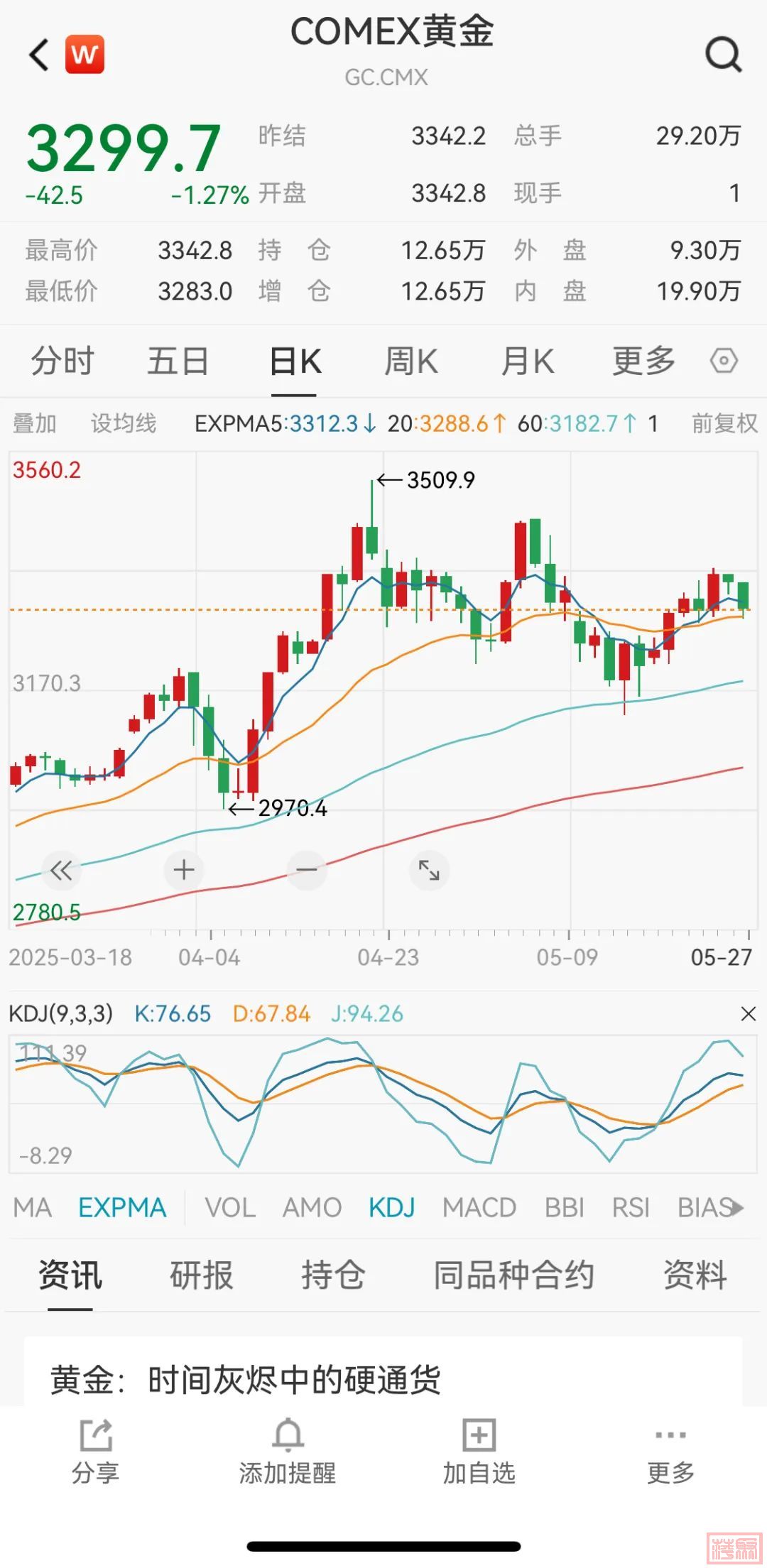Image resolution: width=767 pixels, height=1568 pixels.
Task: Select the VOL indicator
Action: [x=230, y=1207]
